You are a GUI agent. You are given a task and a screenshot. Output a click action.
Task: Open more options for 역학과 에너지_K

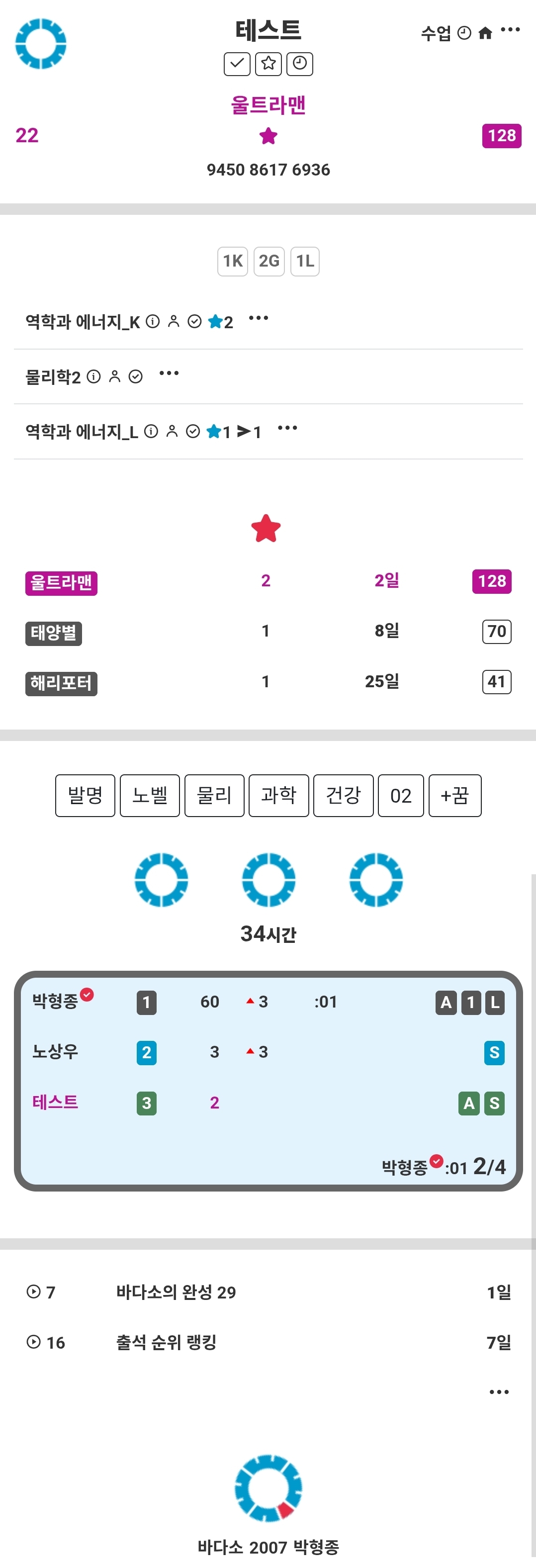pyautogui.click(x=259, y=318)
